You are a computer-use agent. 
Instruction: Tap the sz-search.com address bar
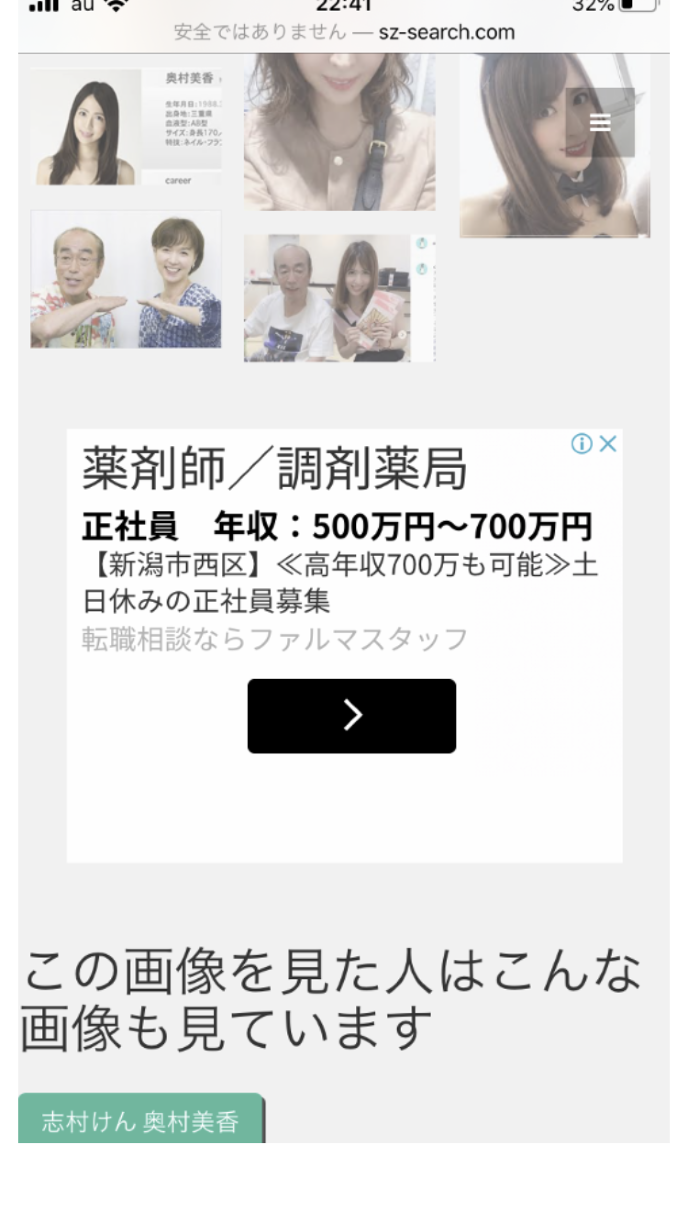click(344, 32)
